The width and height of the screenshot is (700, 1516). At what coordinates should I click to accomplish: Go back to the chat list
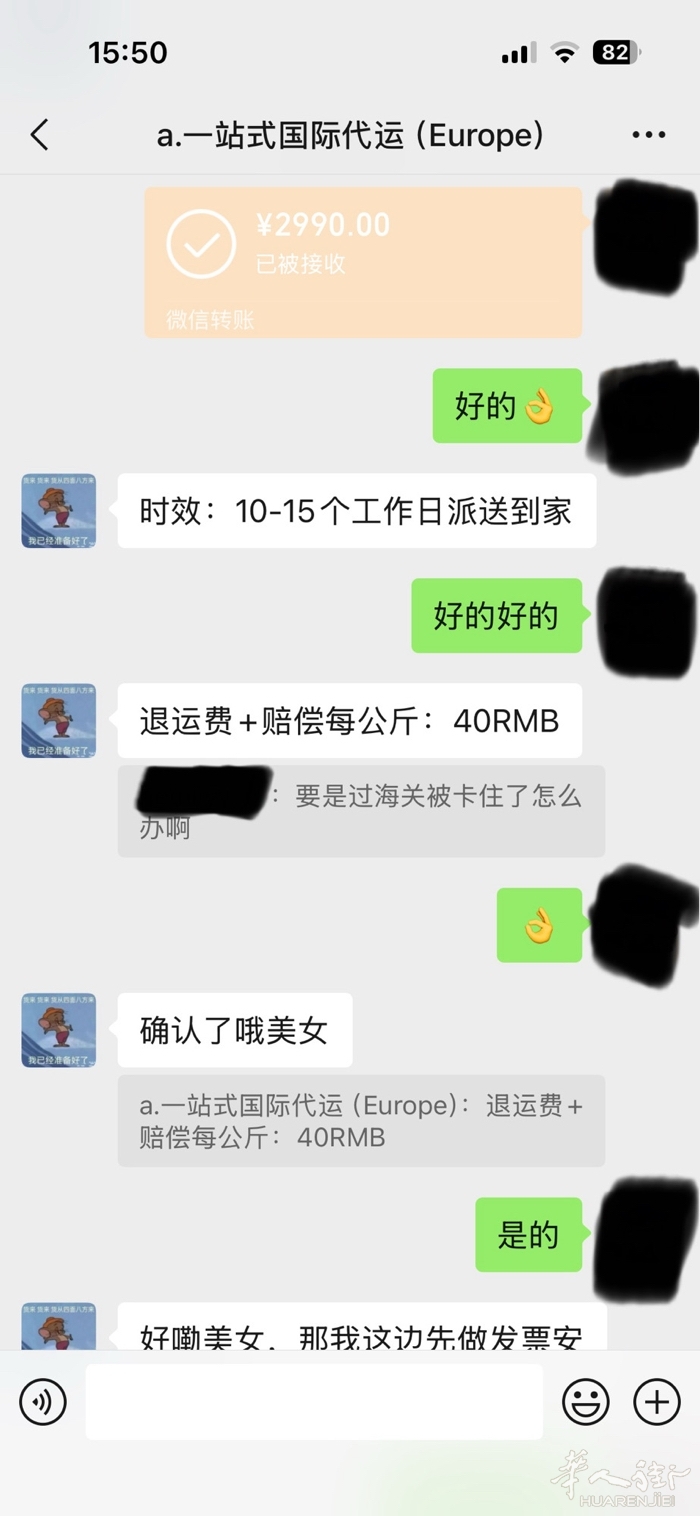[40, 135]
